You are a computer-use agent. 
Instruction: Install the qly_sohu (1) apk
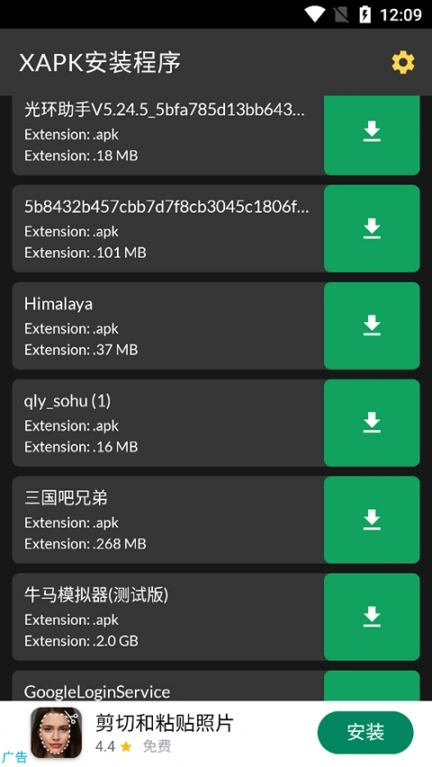coord(372,423)
